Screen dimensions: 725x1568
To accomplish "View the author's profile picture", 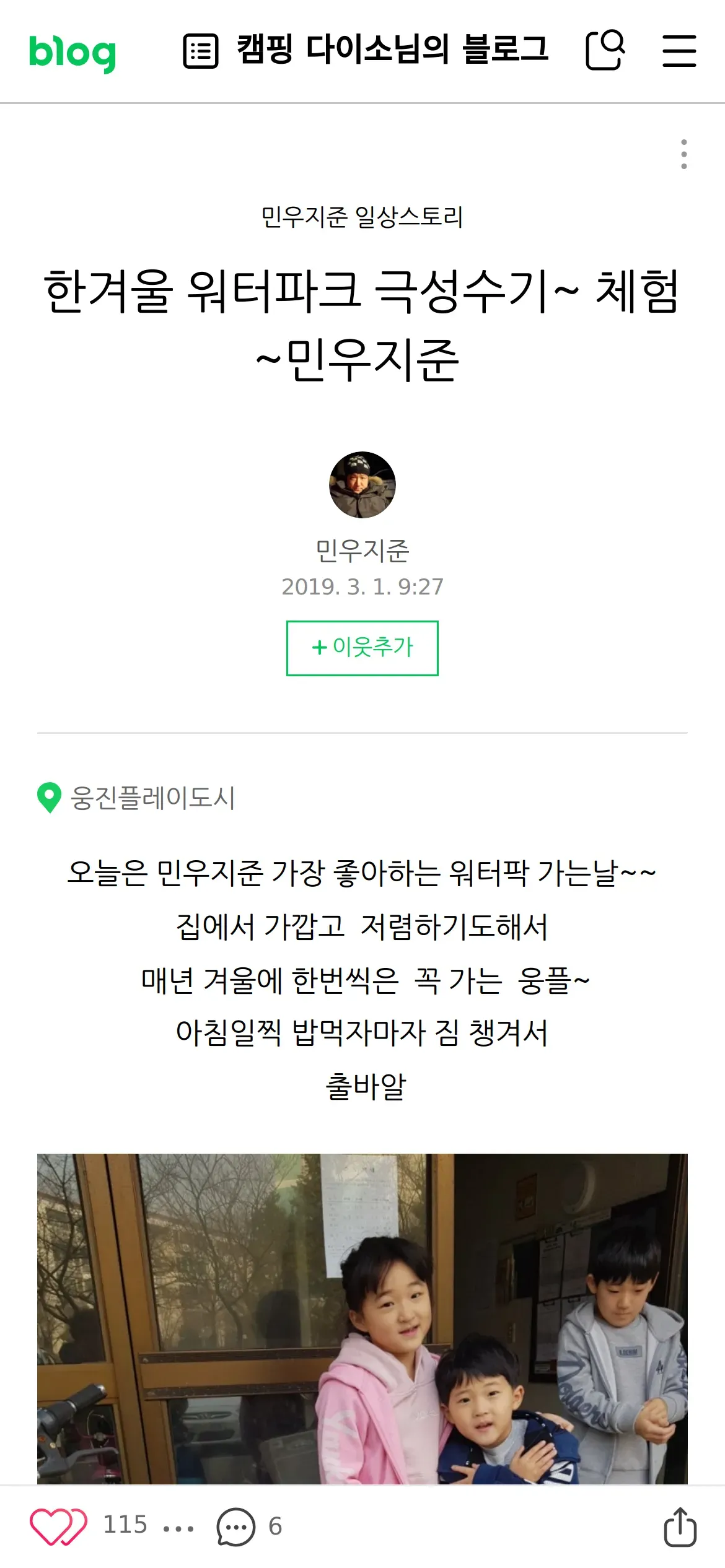I will coord(362,485).
